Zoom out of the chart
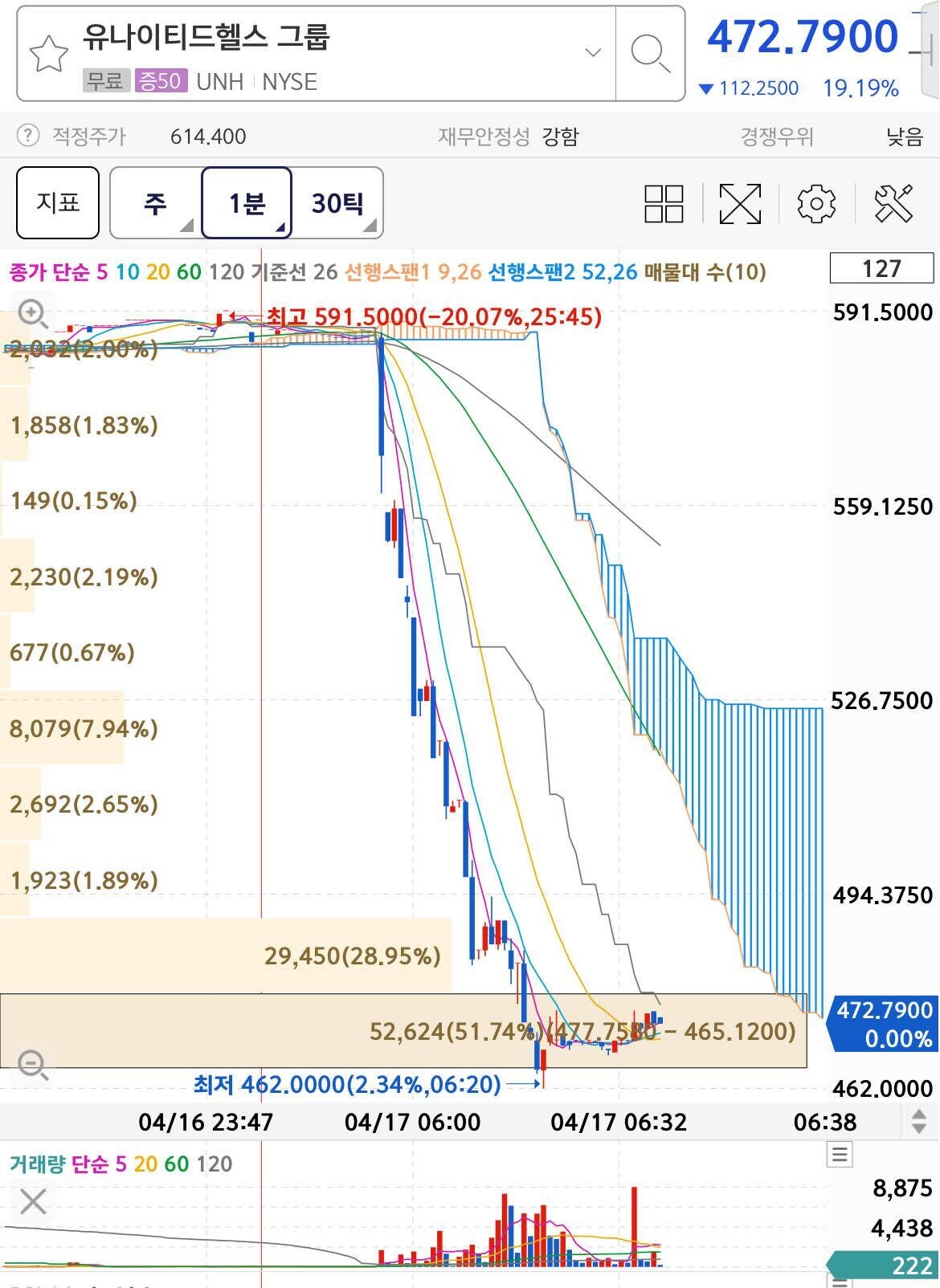The image size is (940, 1288). (x=32, y=1066)
